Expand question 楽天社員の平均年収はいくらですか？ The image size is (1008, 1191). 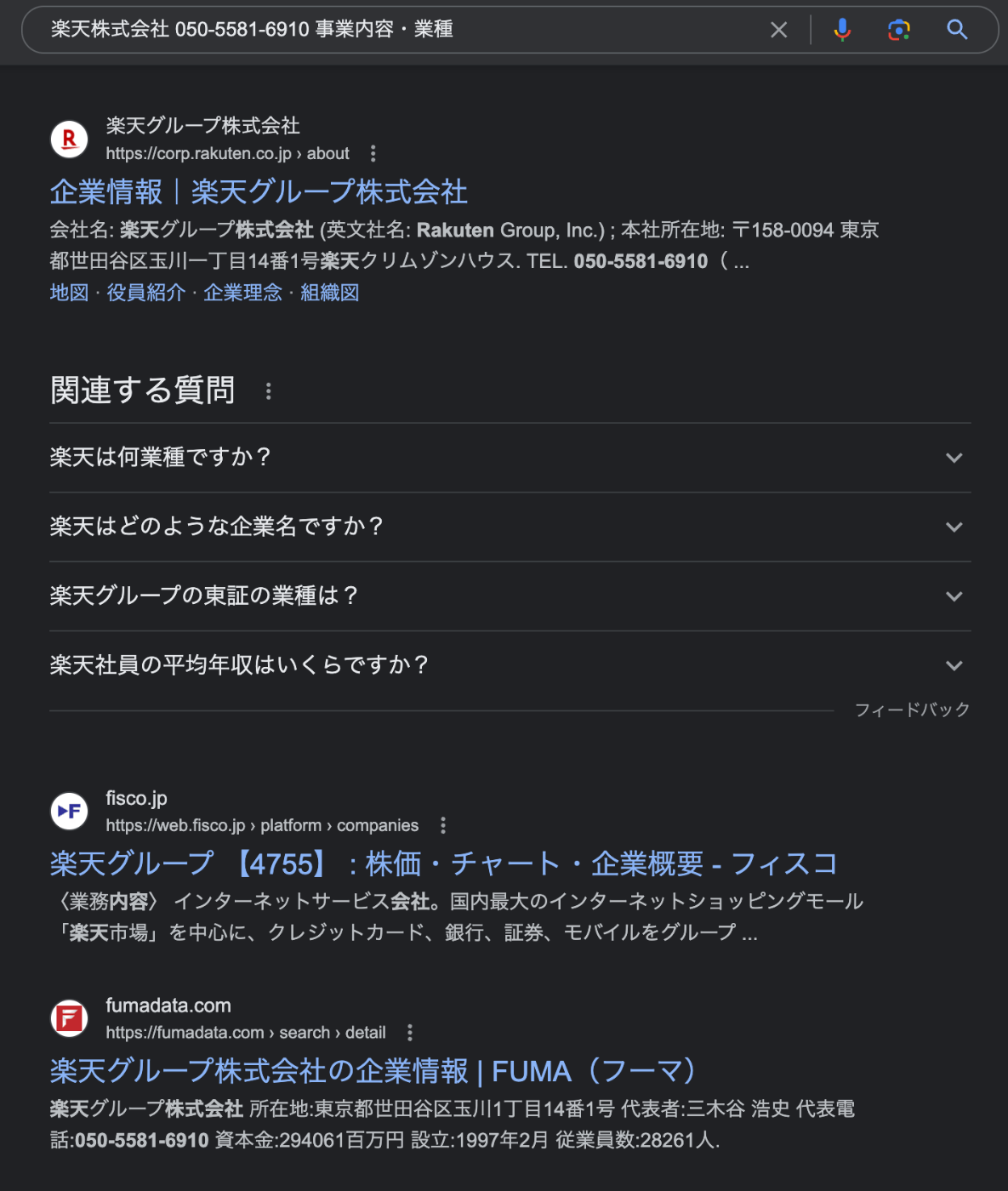click(x=510, y=665)
